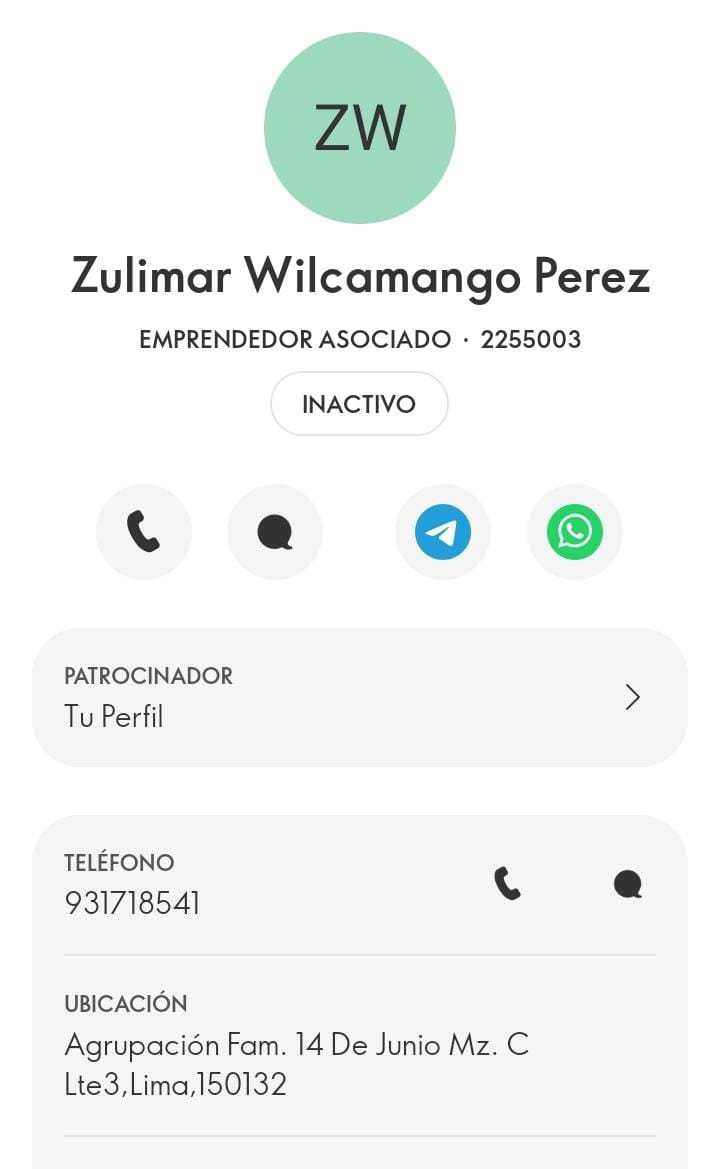Call 931718541 from the Teléfono row
This screenshot has height=1169, width=720.
pyautogui.click(x=508, y=883)
